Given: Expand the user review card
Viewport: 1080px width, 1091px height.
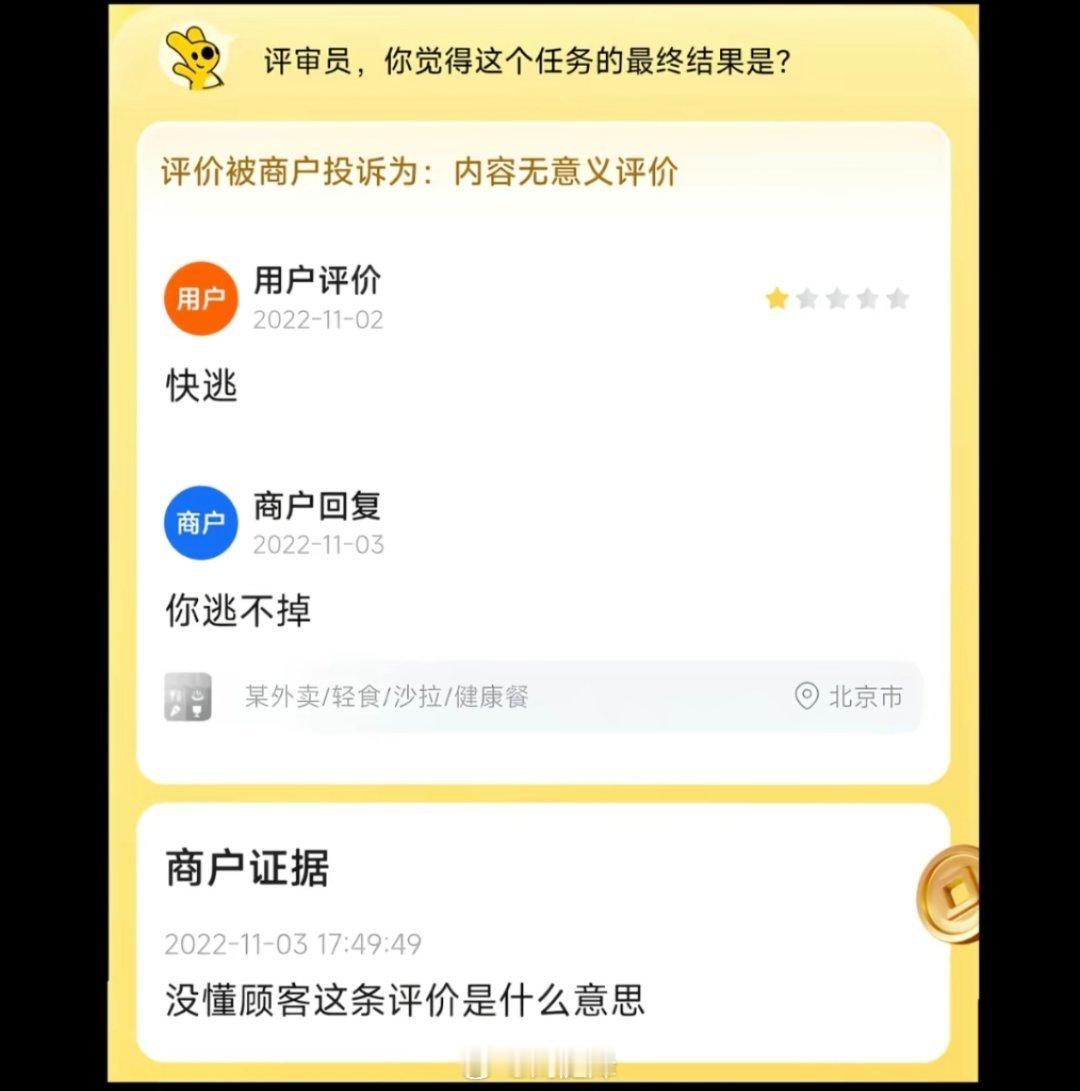Looking at the screenshot, I should click(318, 282).
